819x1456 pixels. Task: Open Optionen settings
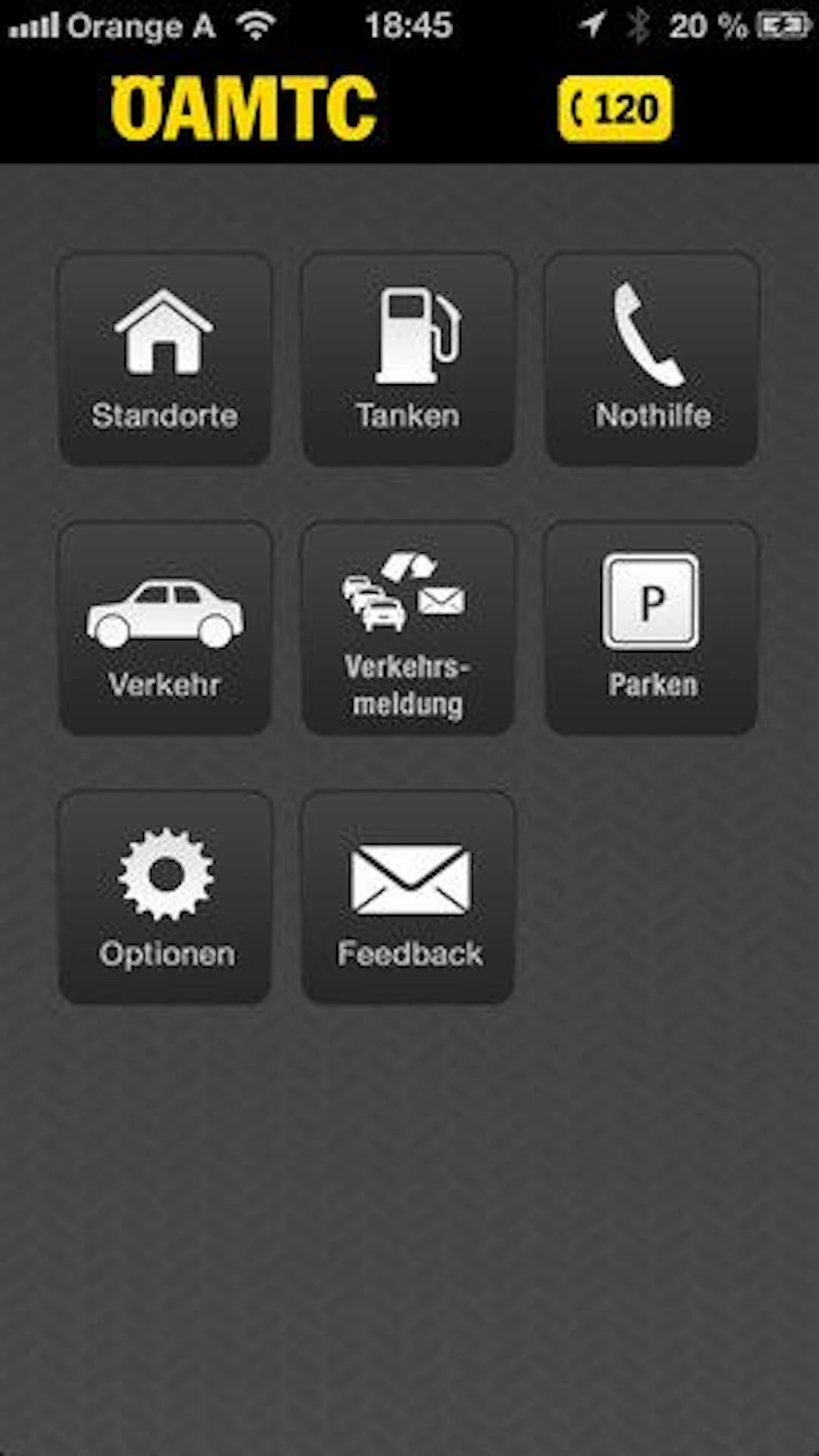coord(164,897)
